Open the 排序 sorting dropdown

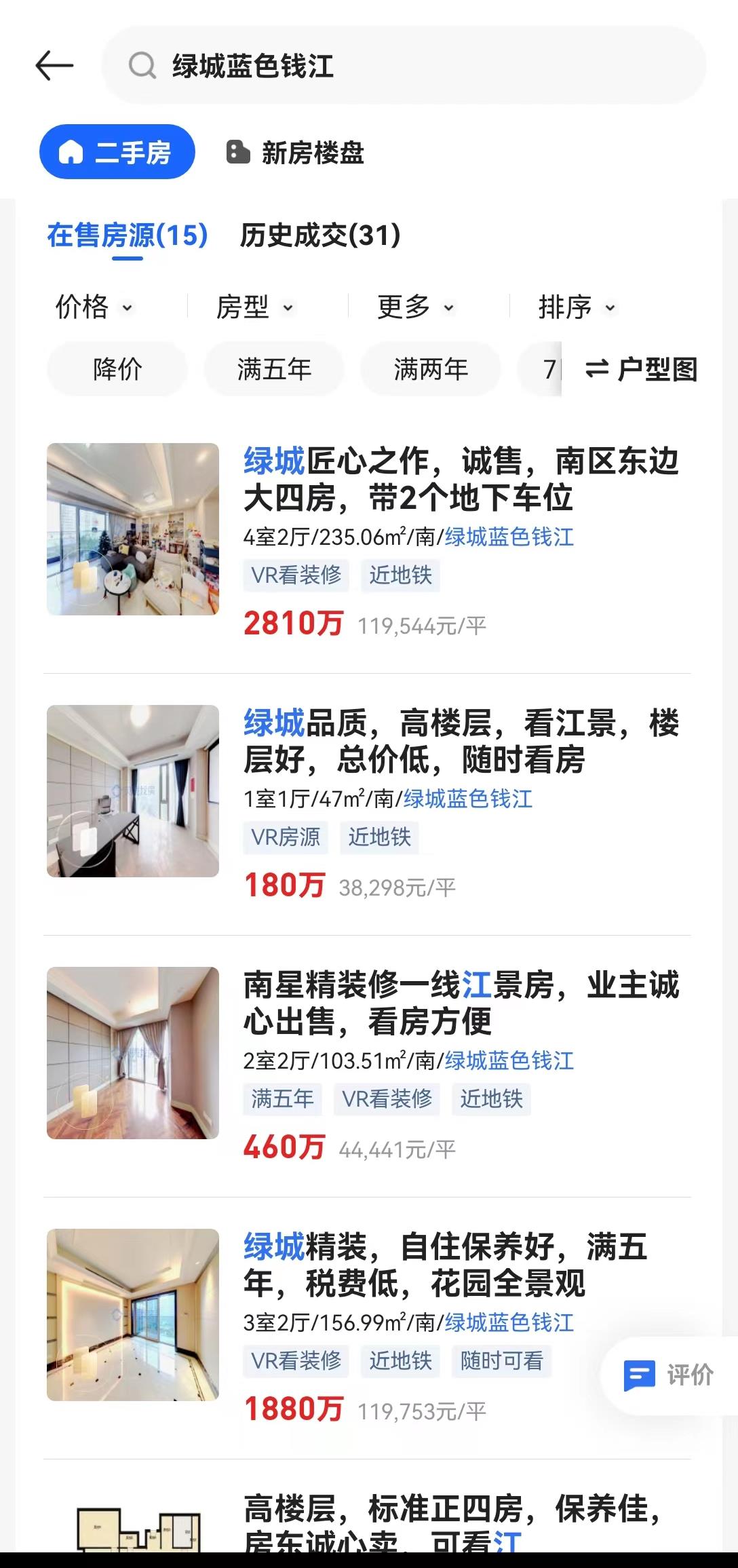coord(577,307)
